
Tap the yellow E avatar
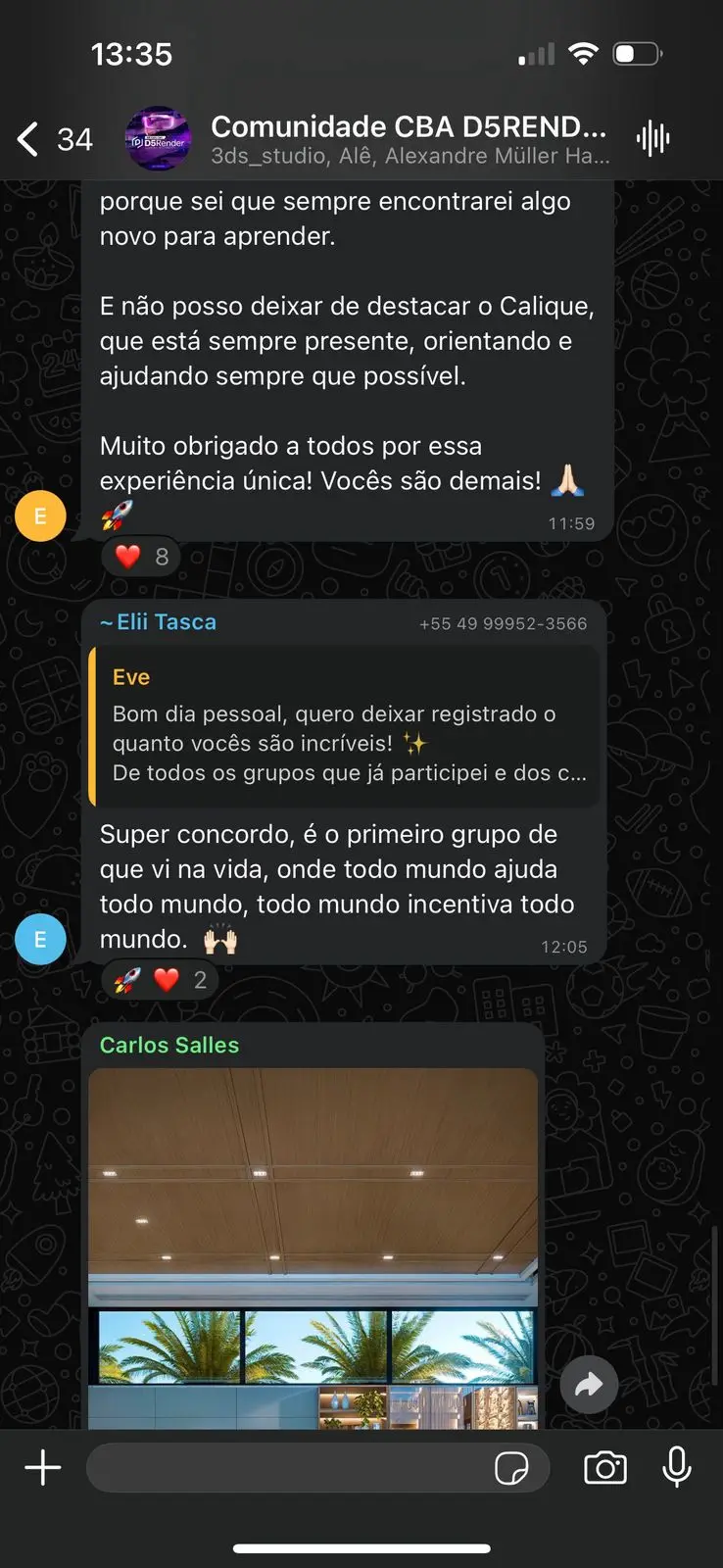[x=40, y=515]
